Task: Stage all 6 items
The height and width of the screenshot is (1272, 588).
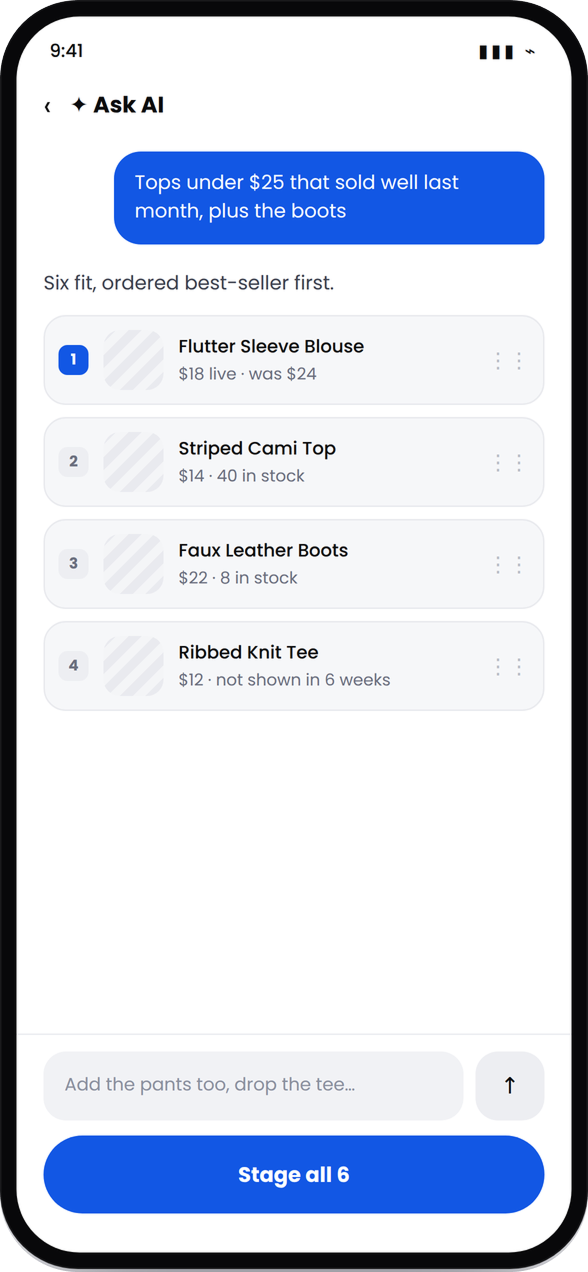Action: click(294, 1174)
